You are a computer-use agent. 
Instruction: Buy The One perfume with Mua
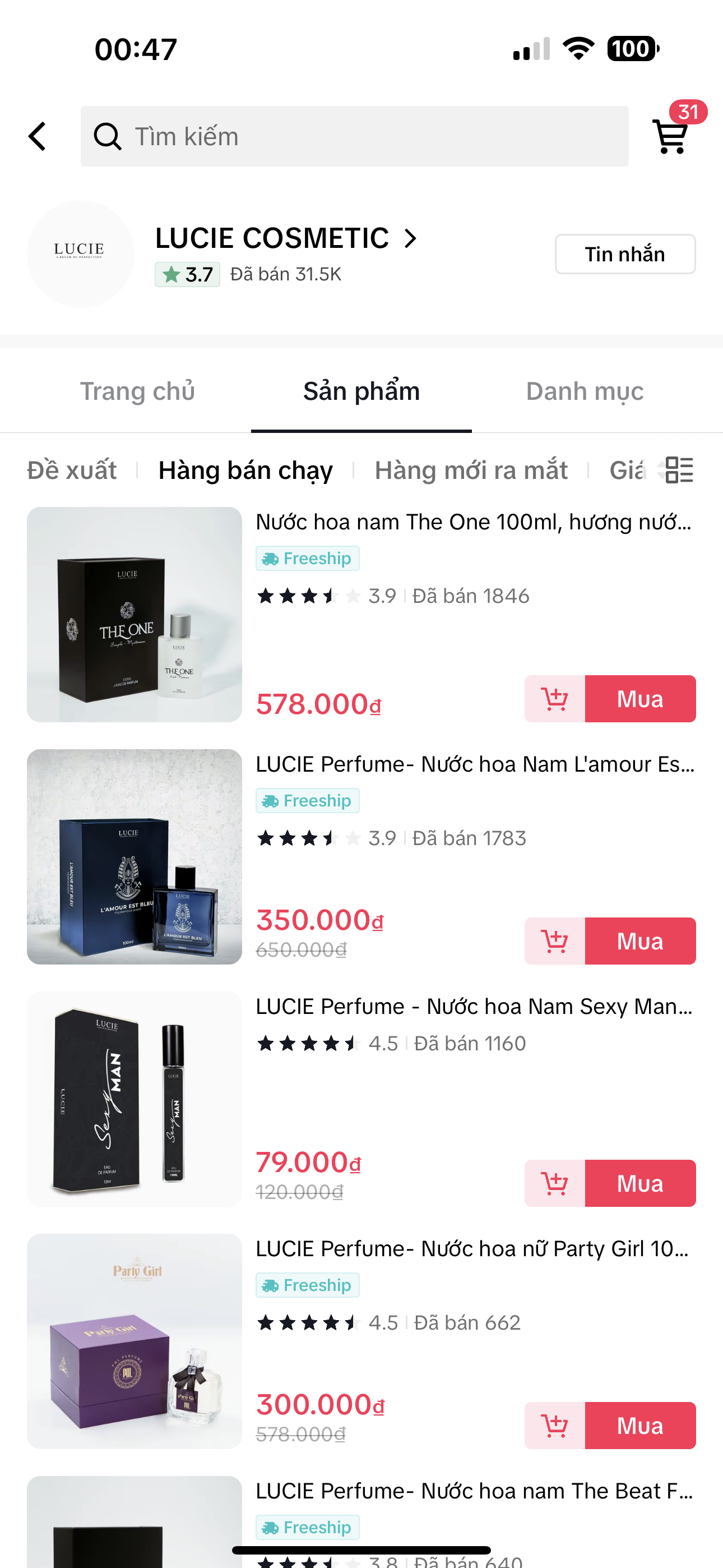click(x=639, y=699)
